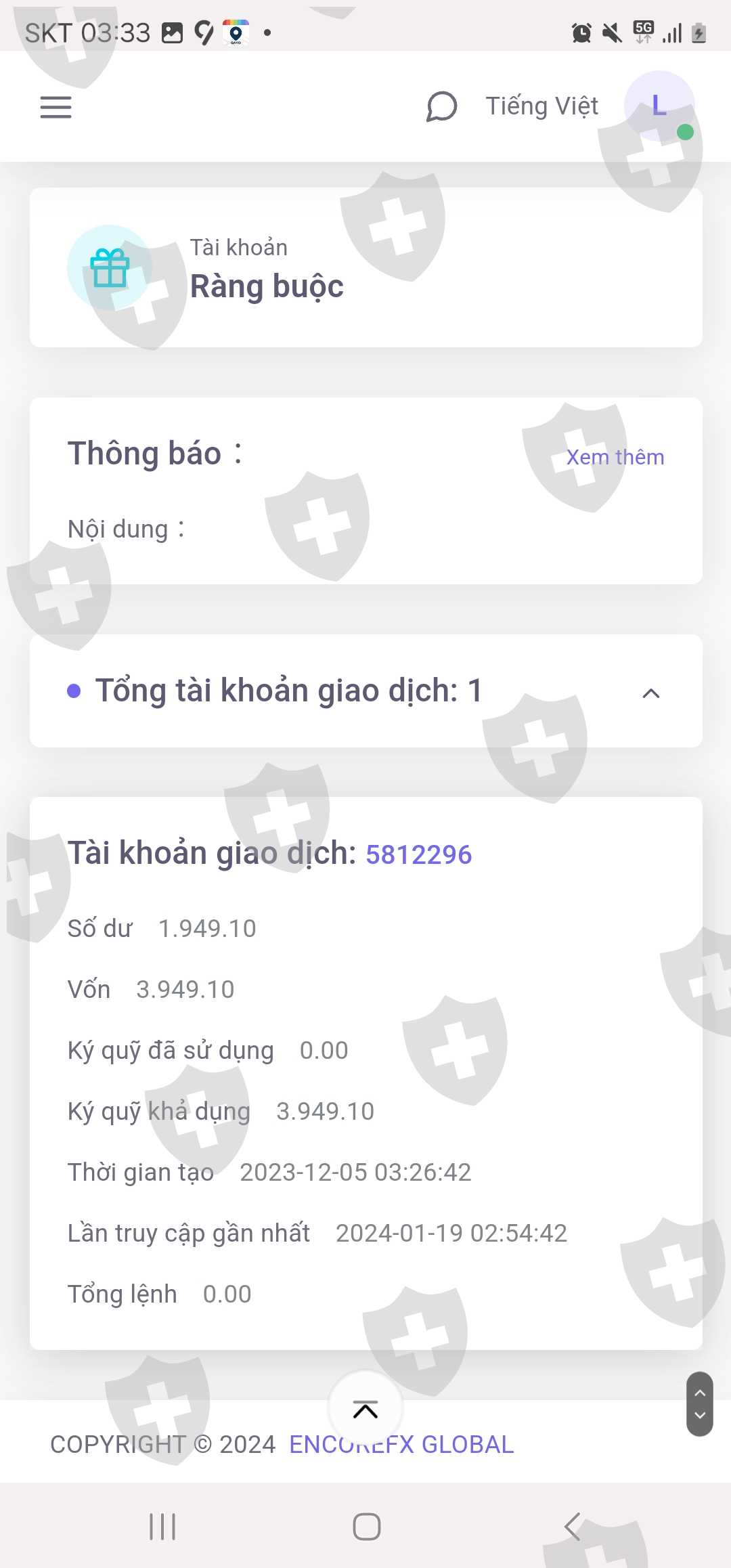Collapse the Tổng tài khoản giao dịch section
This screenshot has width=731, height=1568.
pos(650,693)
